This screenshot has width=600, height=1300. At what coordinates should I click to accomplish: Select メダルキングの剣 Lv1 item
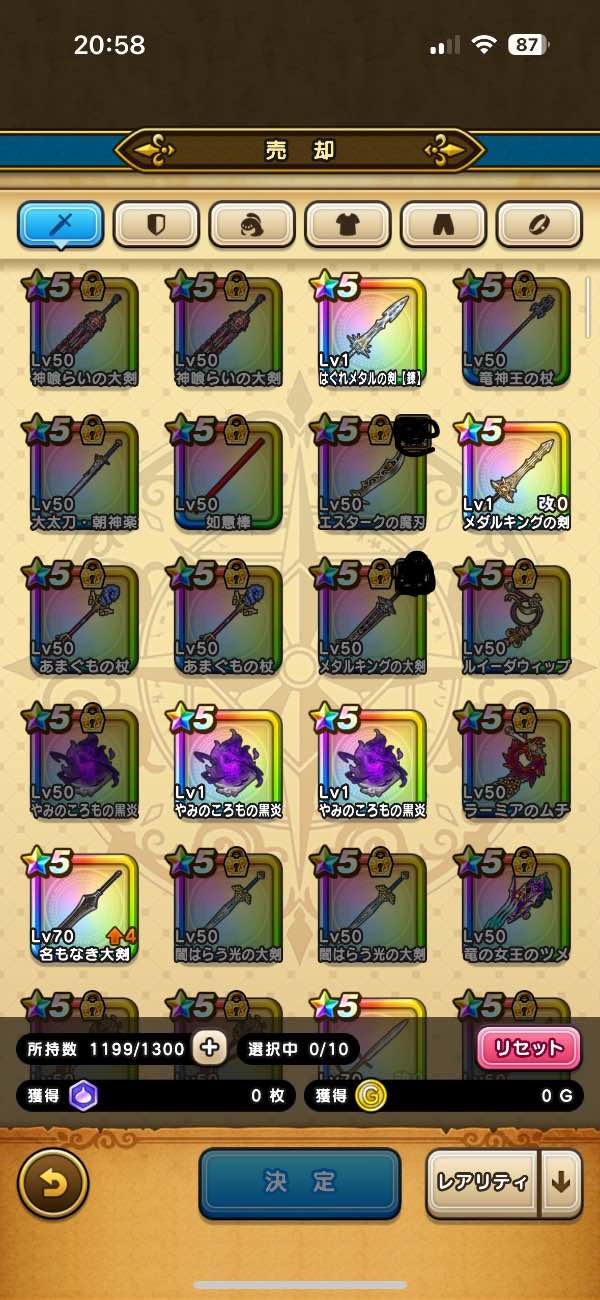tap(514, 478)
